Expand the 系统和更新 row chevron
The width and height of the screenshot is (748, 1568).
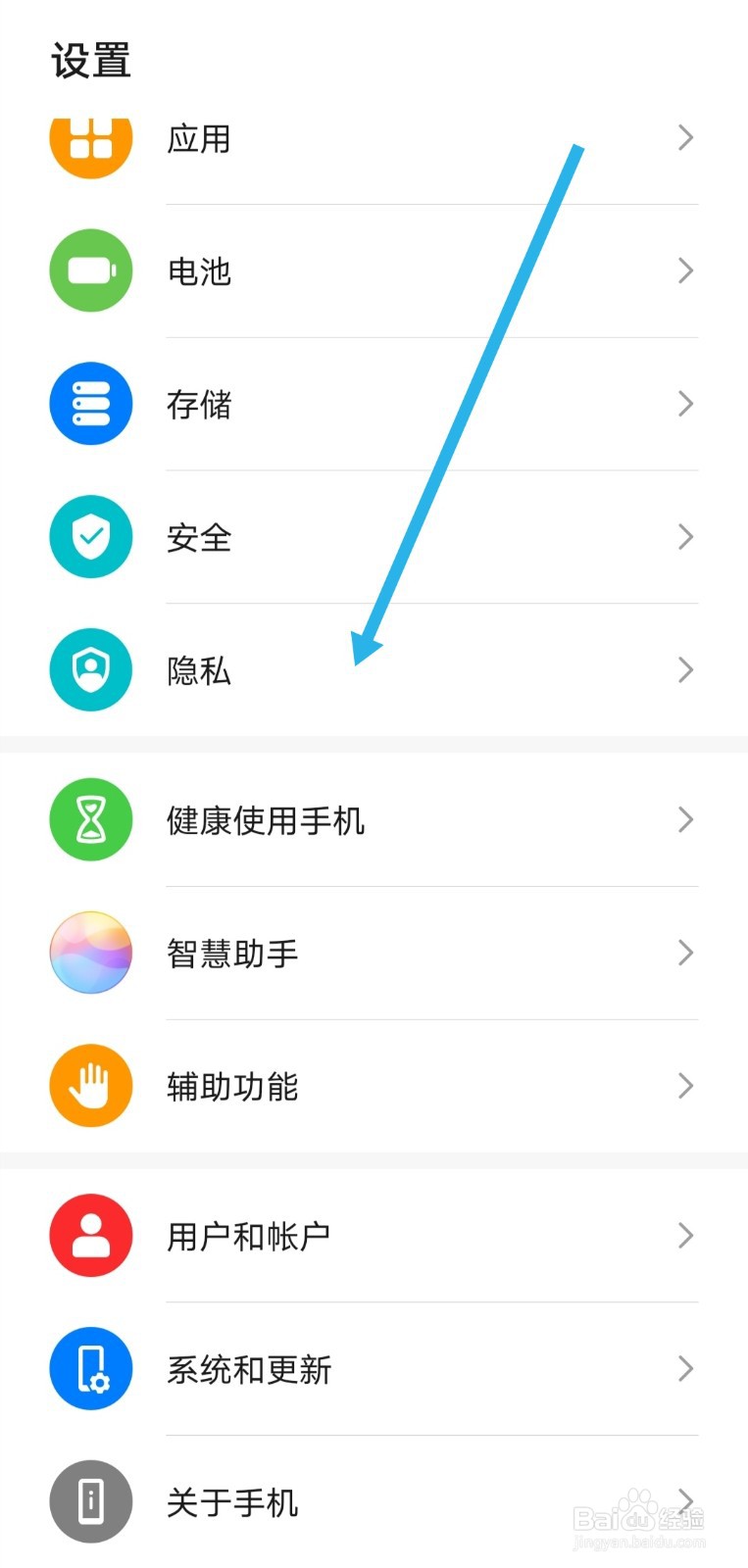click(685, 1369)
